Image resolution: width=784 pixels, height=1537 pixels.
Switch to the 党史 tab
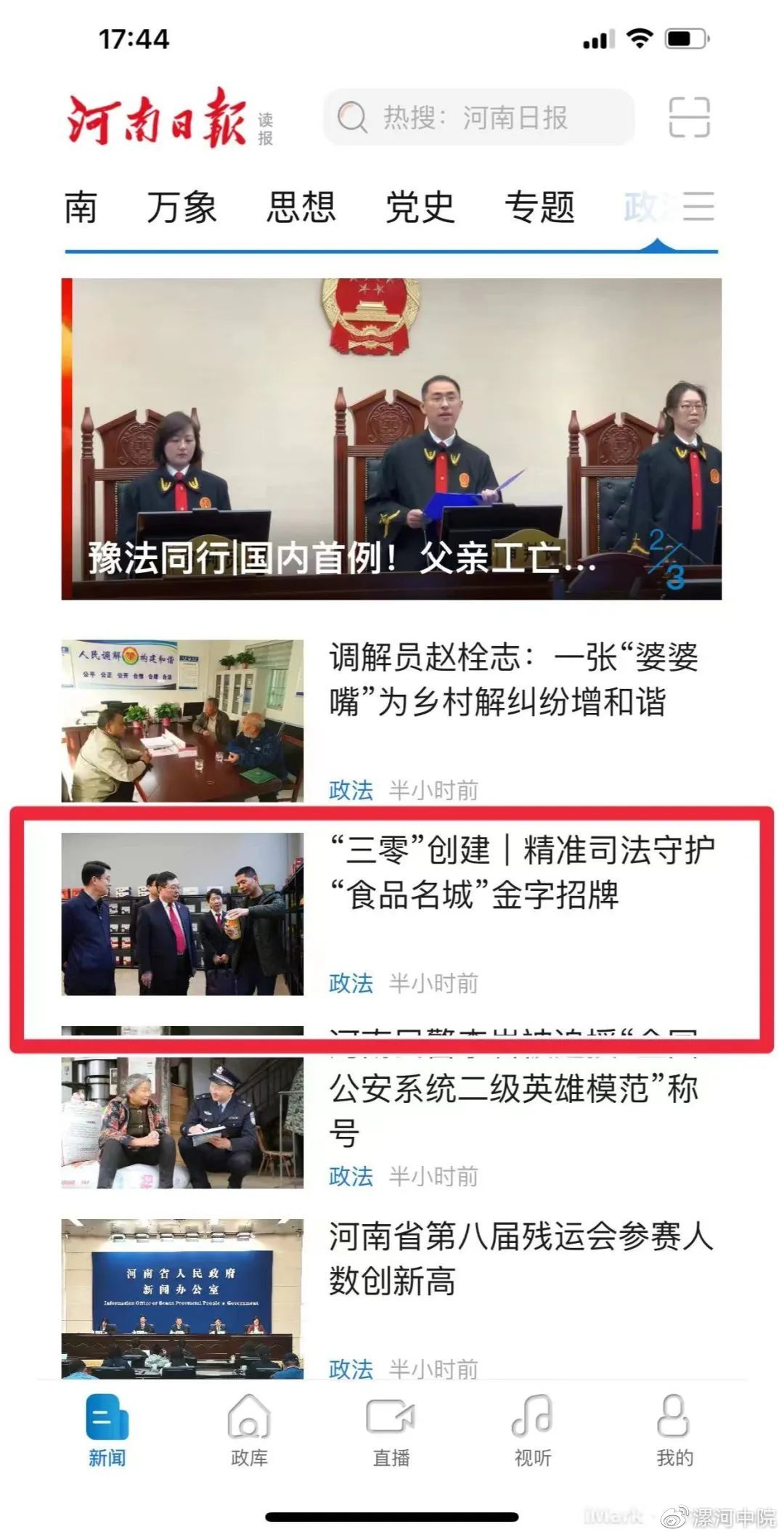[x=420, y=208]
